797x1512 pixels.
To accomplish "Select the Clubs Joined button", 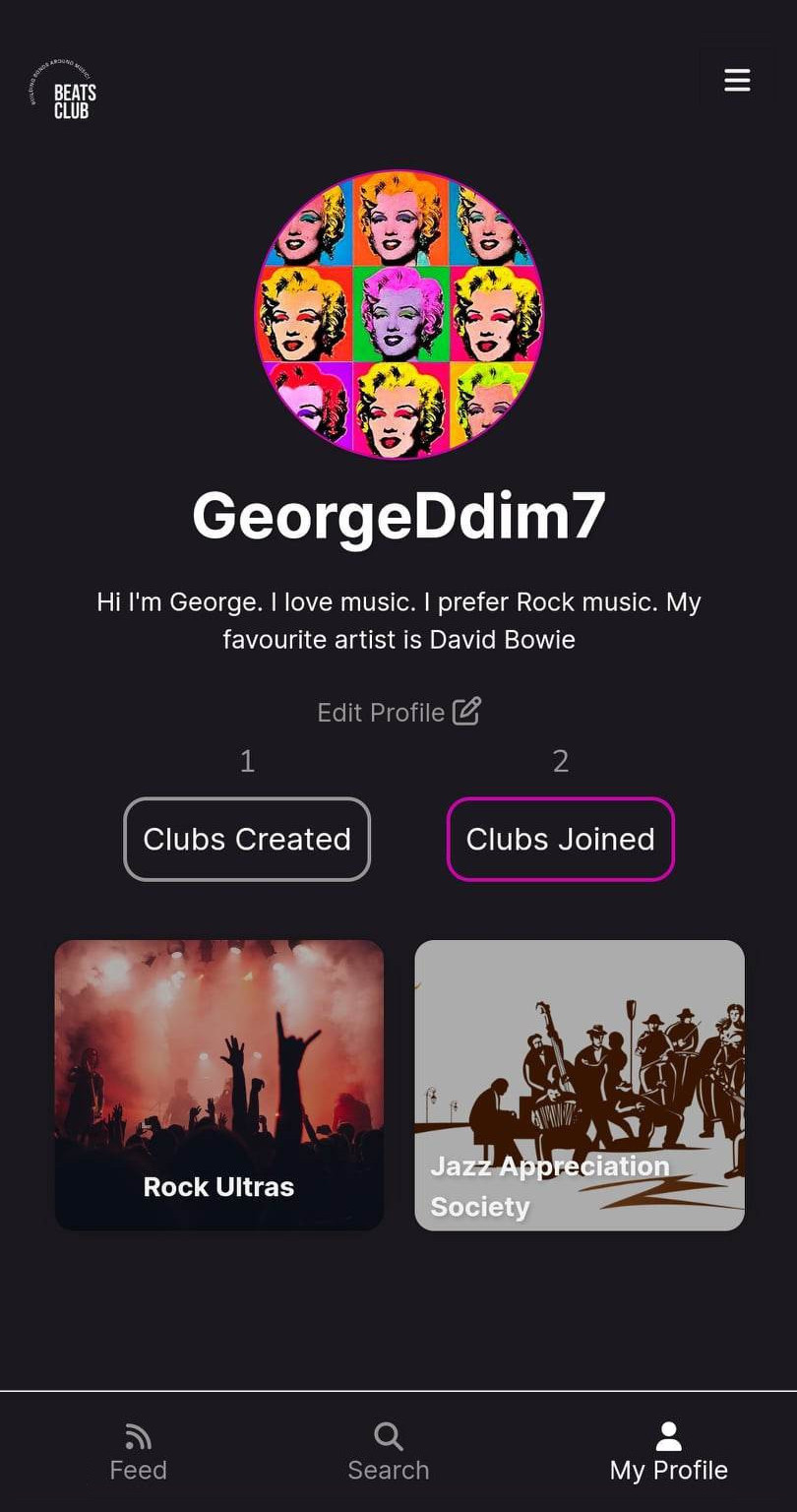I will [561, 839].
